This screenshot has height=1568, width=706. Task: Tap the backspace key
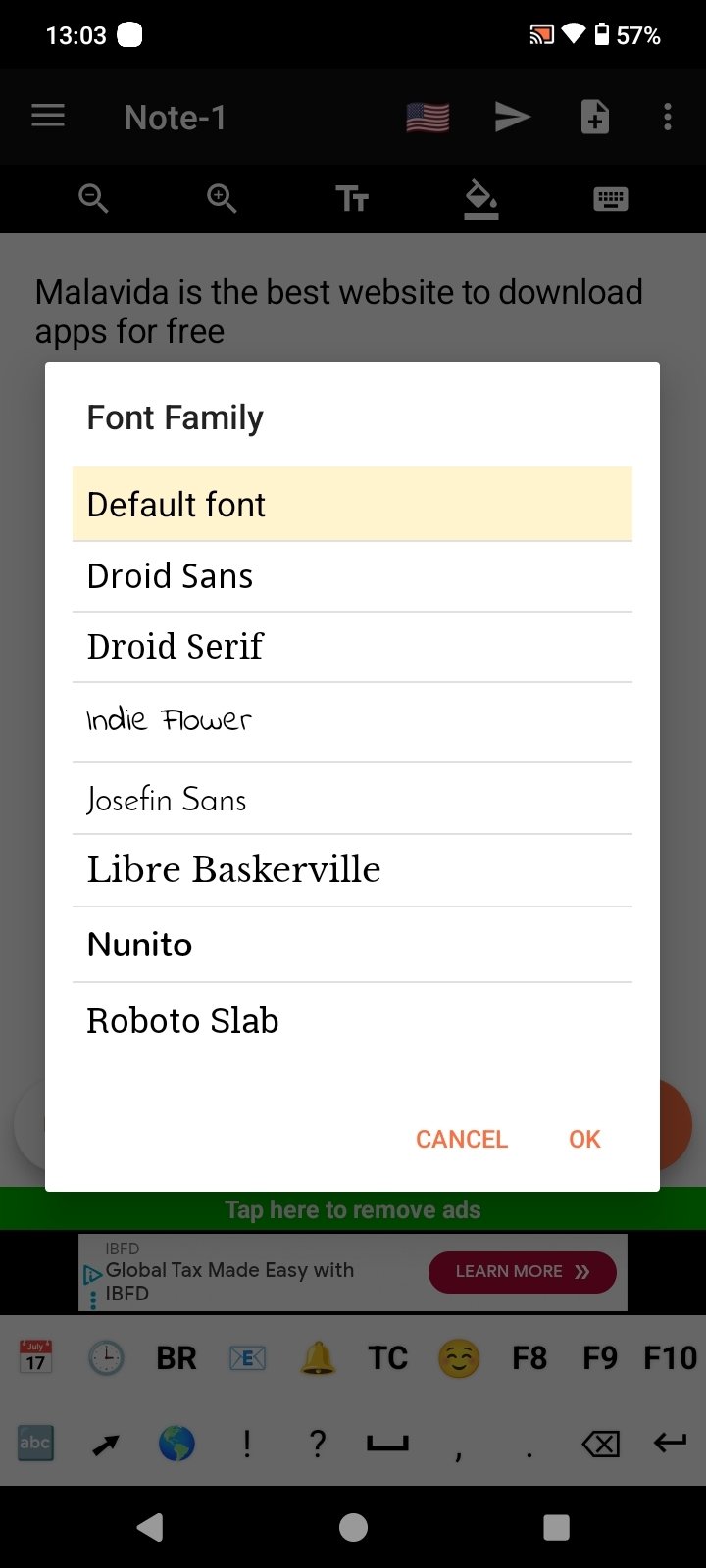[600, 1443]
